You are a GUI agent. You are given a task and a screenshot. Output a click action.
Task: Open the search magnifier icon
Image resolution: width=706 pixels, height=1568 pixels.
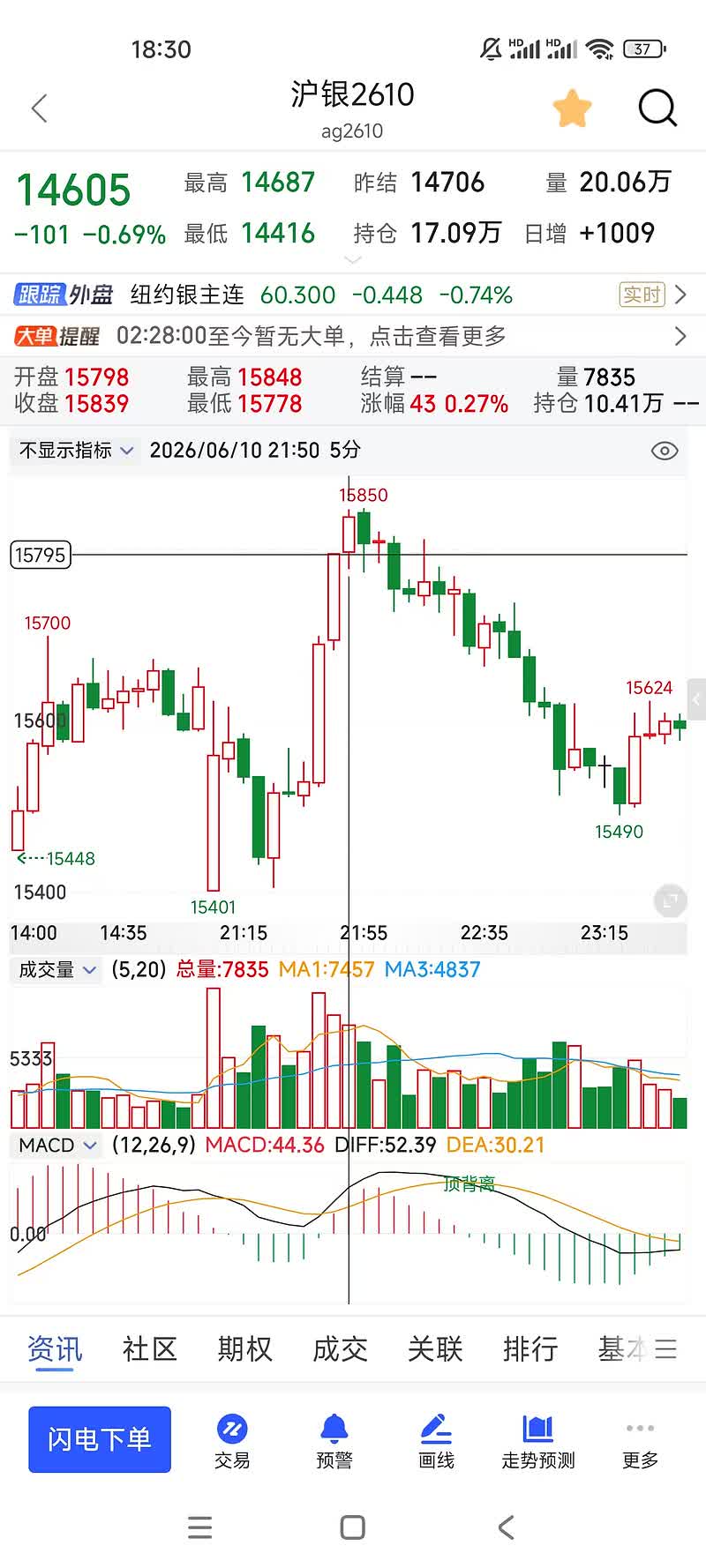[x=657, y=108]
